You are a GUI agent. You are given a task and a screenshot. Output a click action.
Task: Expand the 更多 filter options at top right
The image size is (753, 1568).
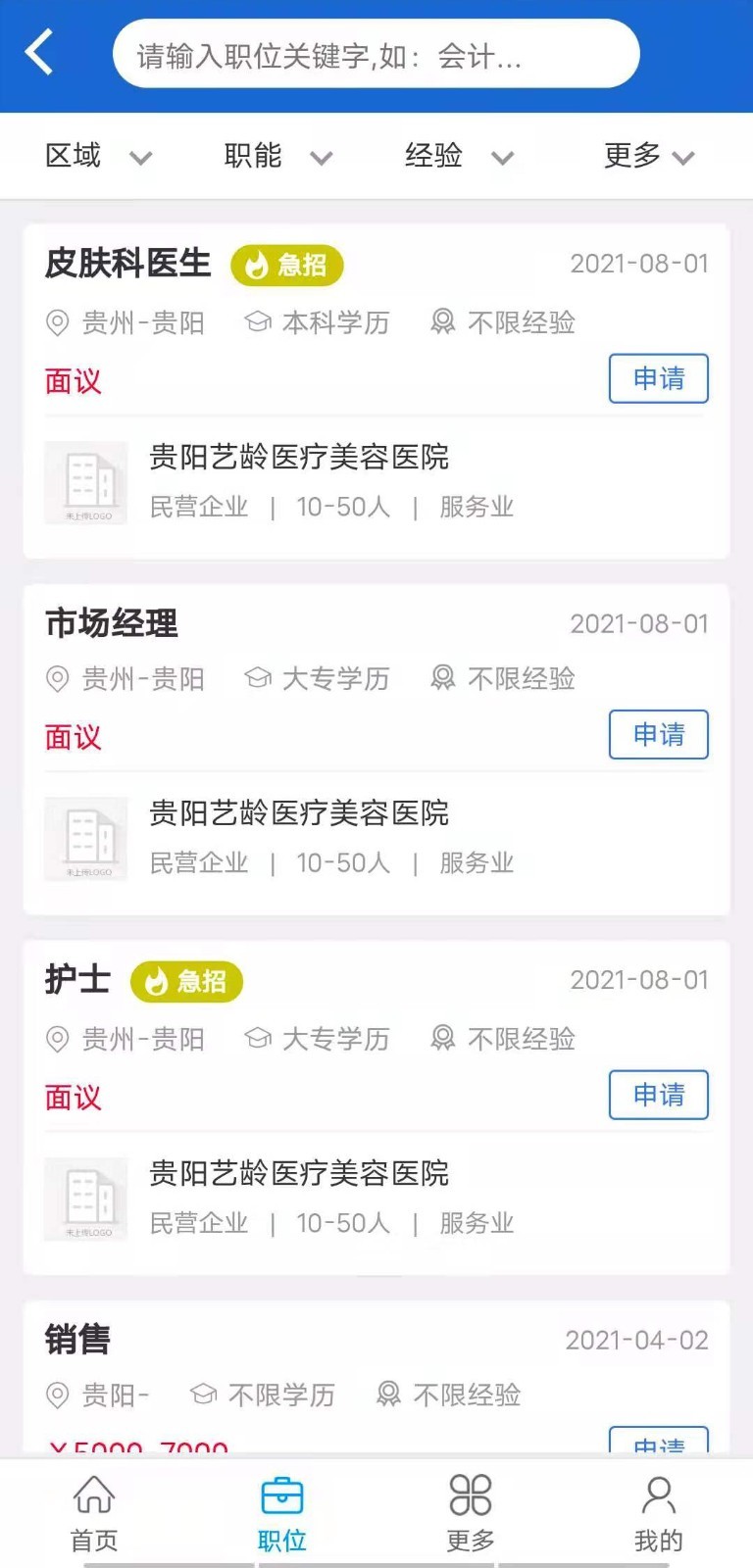[647, 157]
